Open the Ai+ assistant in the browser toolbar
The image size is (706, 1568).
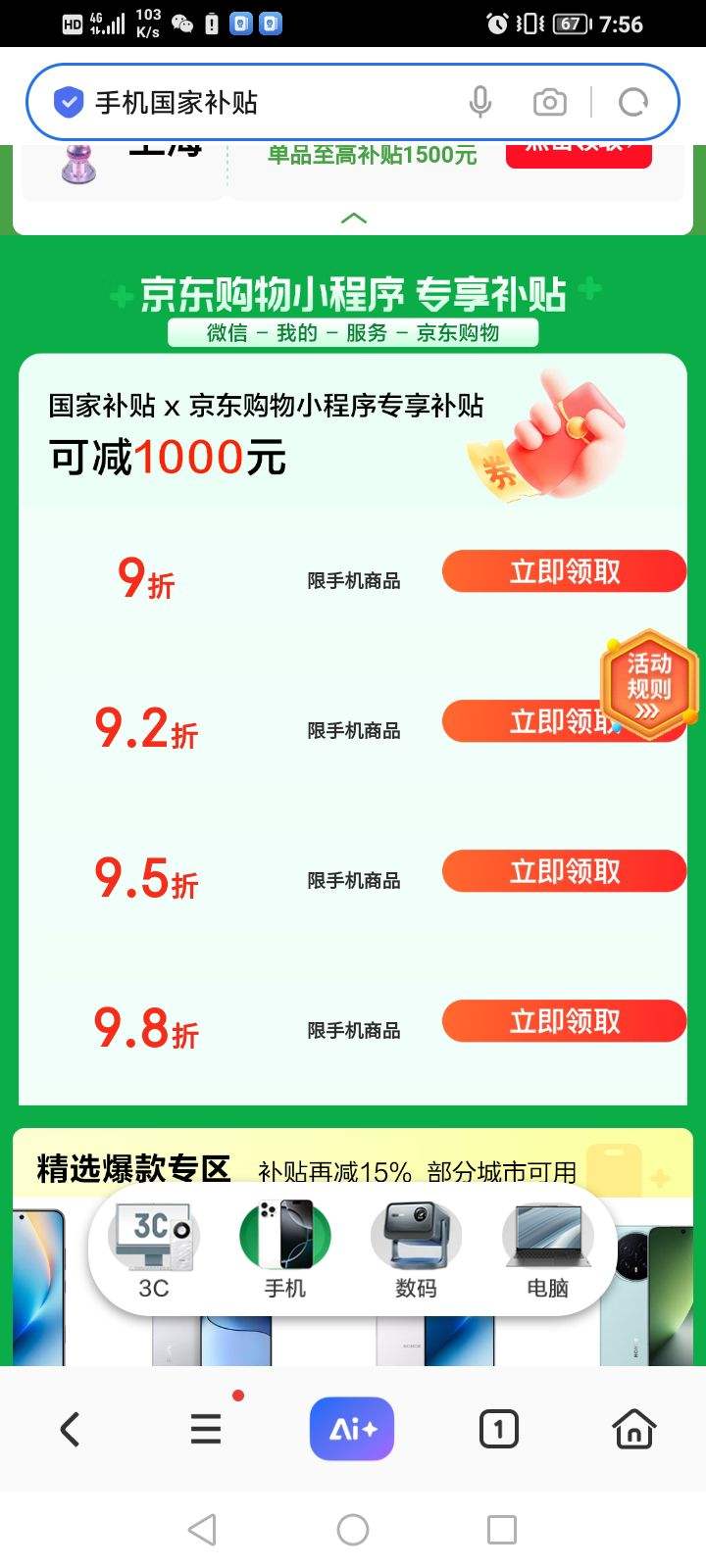coord(352,1429)
